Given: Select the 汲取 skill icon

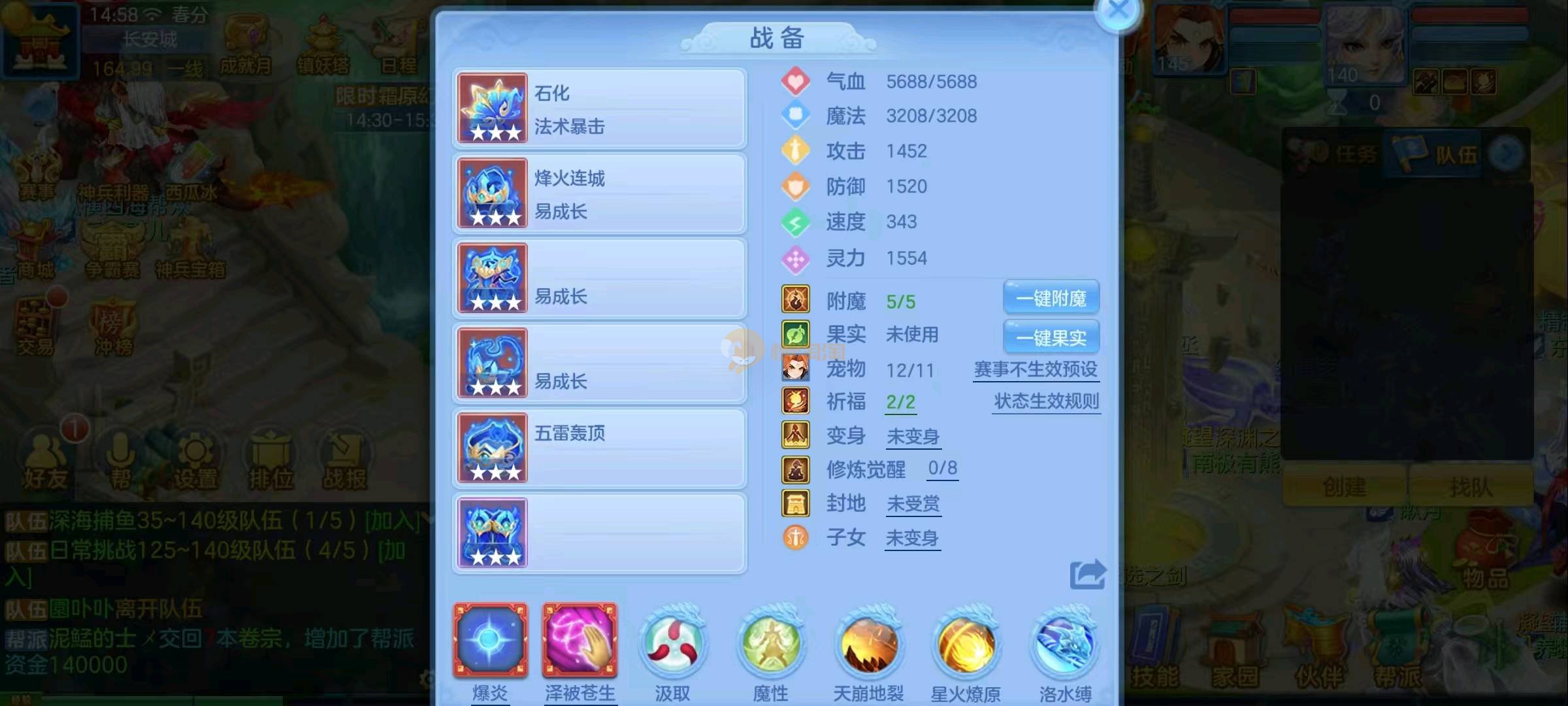Looking at the screenshot, I should pyautogui.click(x=672, y=644).
